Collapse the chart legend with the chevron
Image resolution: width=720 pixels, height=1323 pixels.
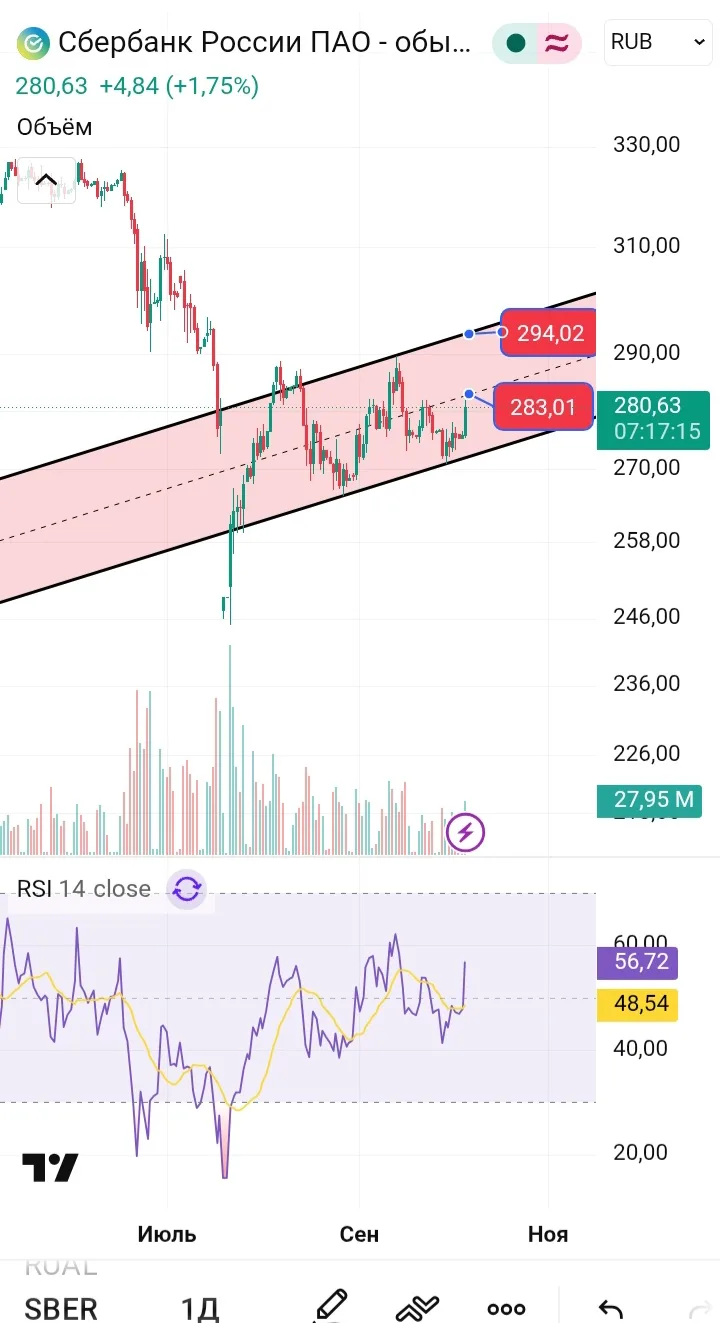pyautogui.click(x=46, y=180)
